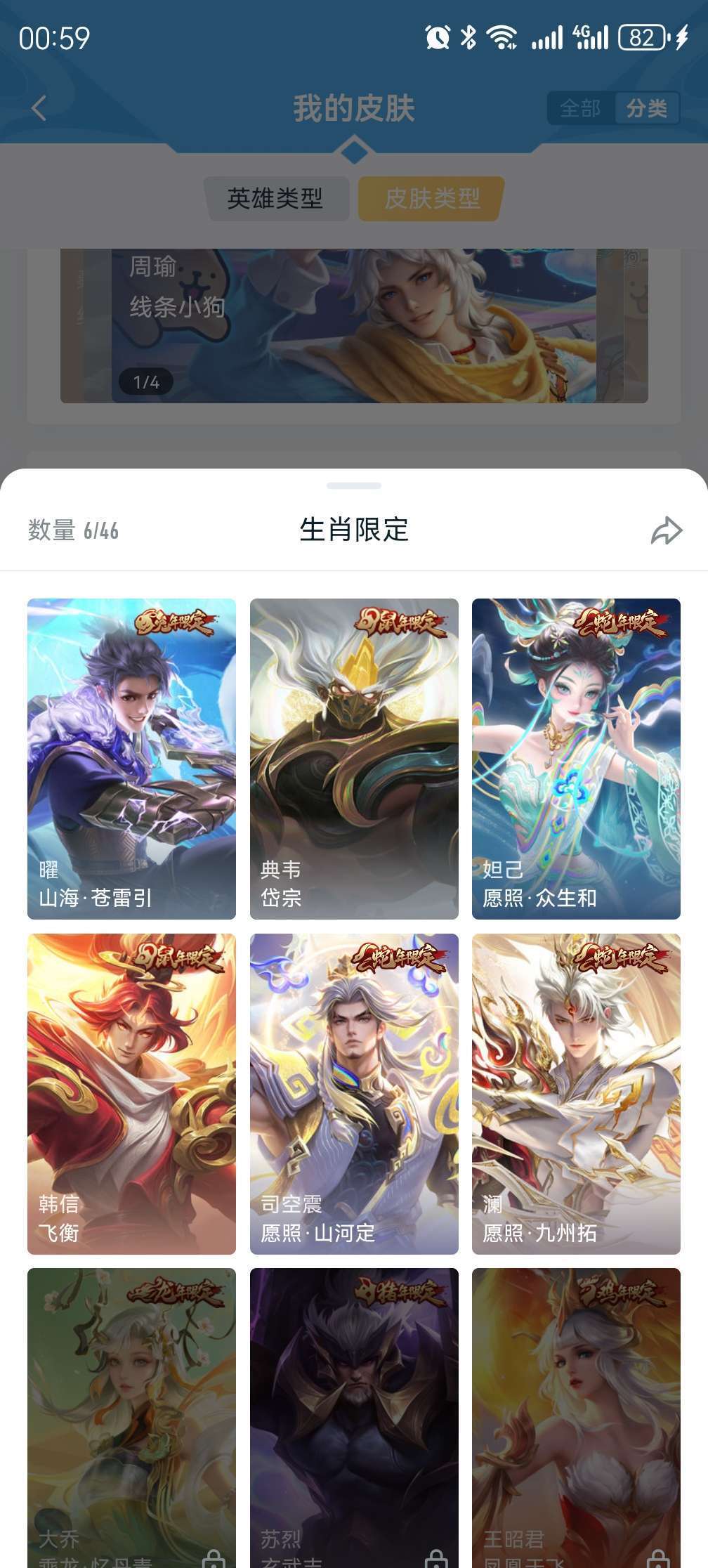The height and width of the screenshot is (1568, 708).
Task: Open 韩信 飞衡 skin card
Action: pyautogui.click(x=131, y=1094)
